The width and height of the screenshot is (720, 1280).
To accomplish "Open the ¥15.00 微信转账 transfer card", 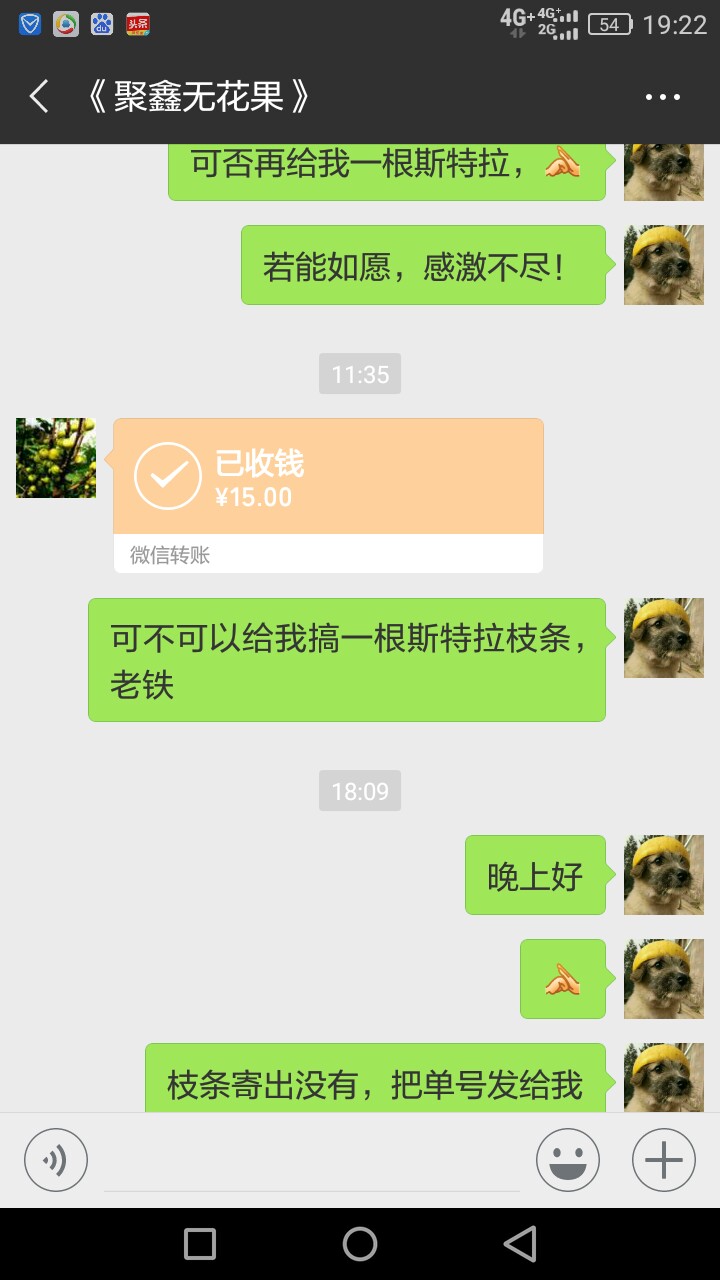I will 328,496.
